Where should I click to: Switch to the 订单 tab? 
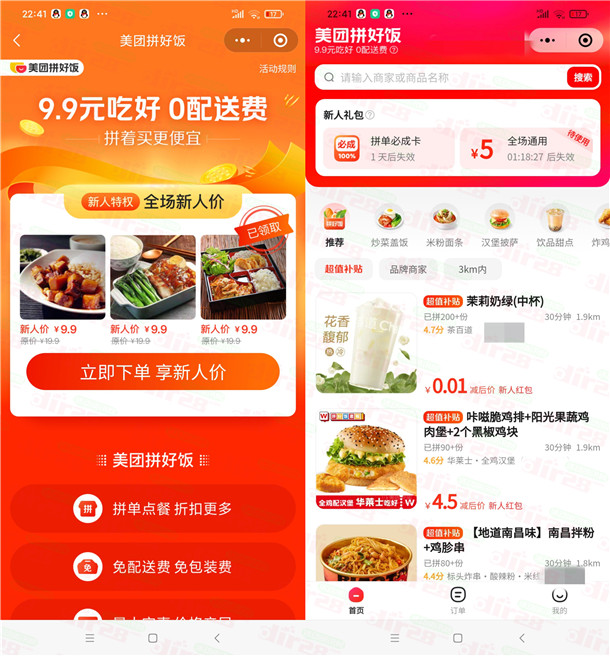coord(457,599)
